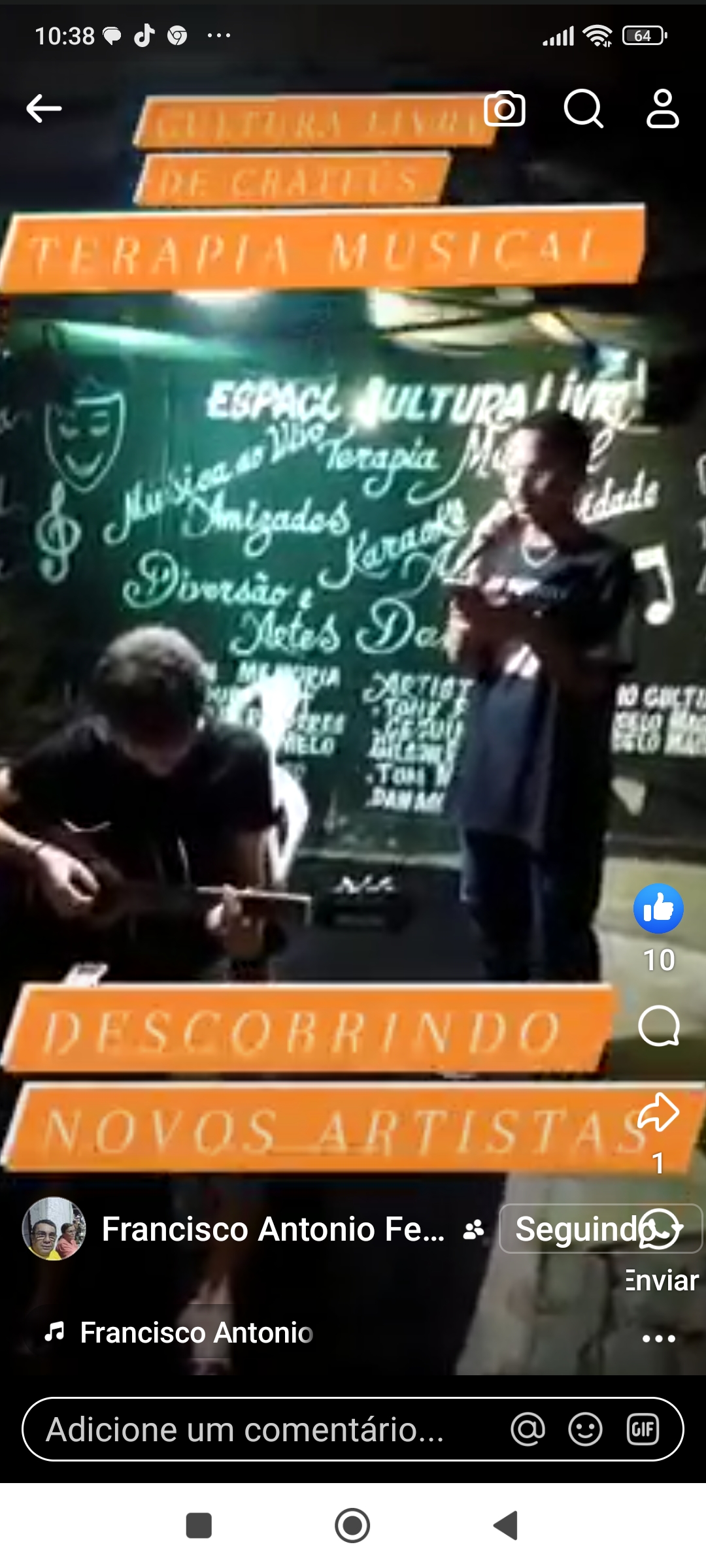
Task: Open the camera to create a reel
Action: (x=504, y=108)
